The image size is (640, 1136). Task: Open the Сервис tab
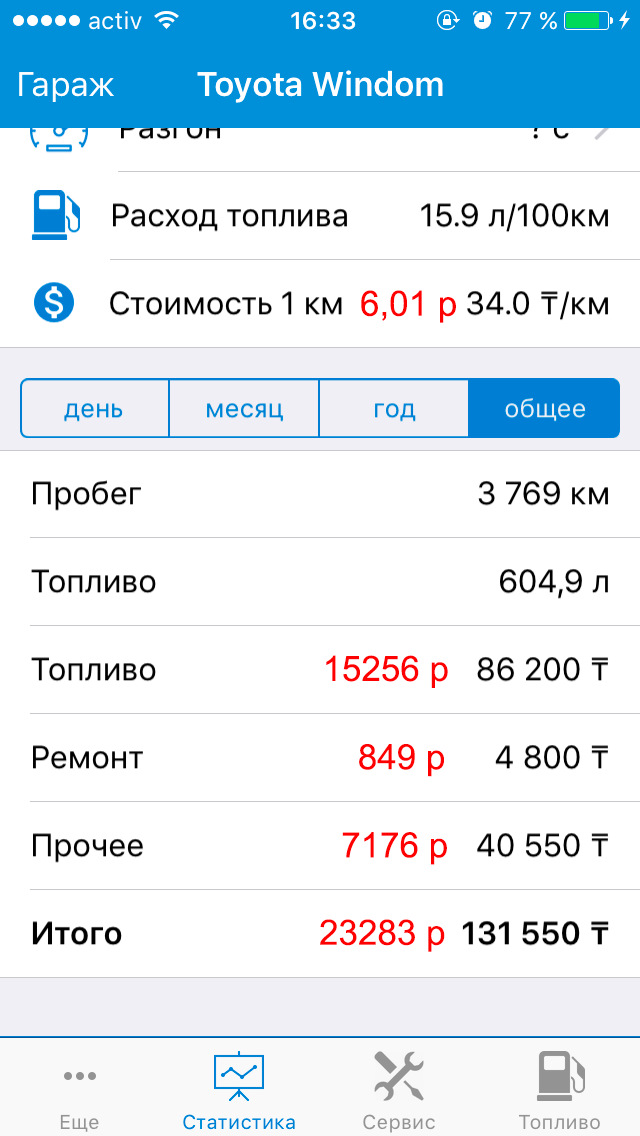(x=399, y=1088)
